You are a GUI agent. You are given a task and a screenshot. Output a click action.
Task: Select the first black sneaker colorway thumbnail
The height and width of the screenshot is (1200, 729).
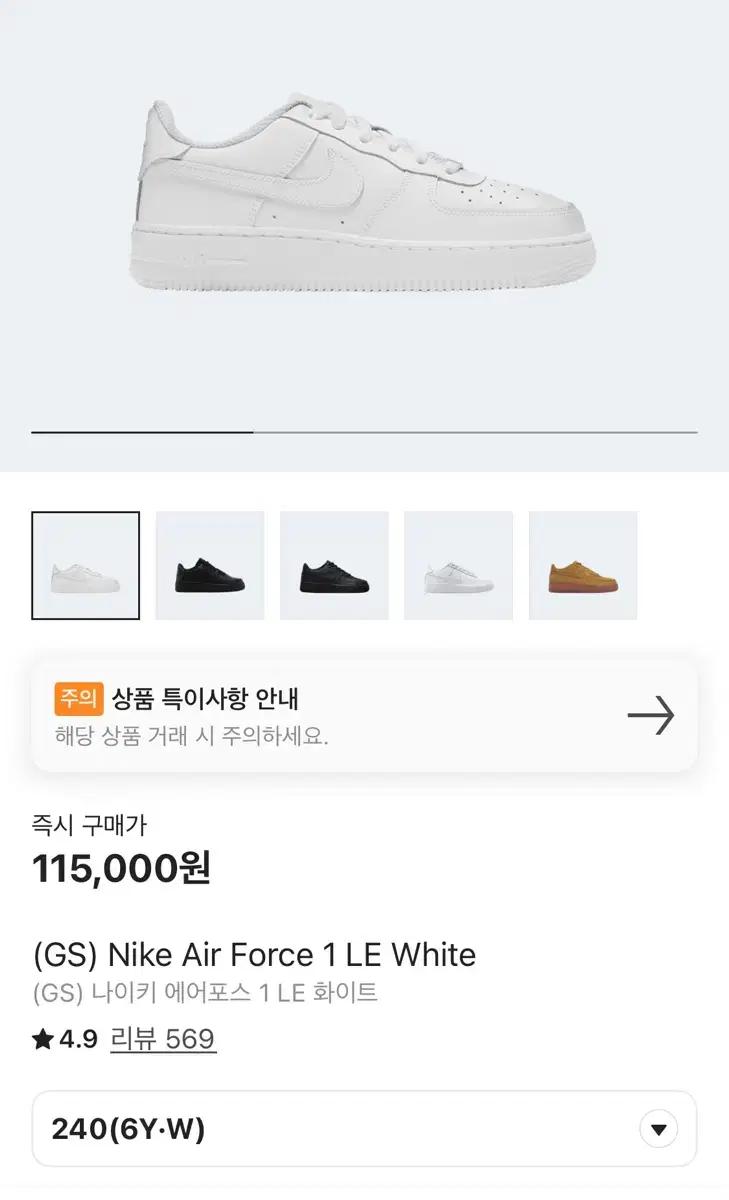210,565
